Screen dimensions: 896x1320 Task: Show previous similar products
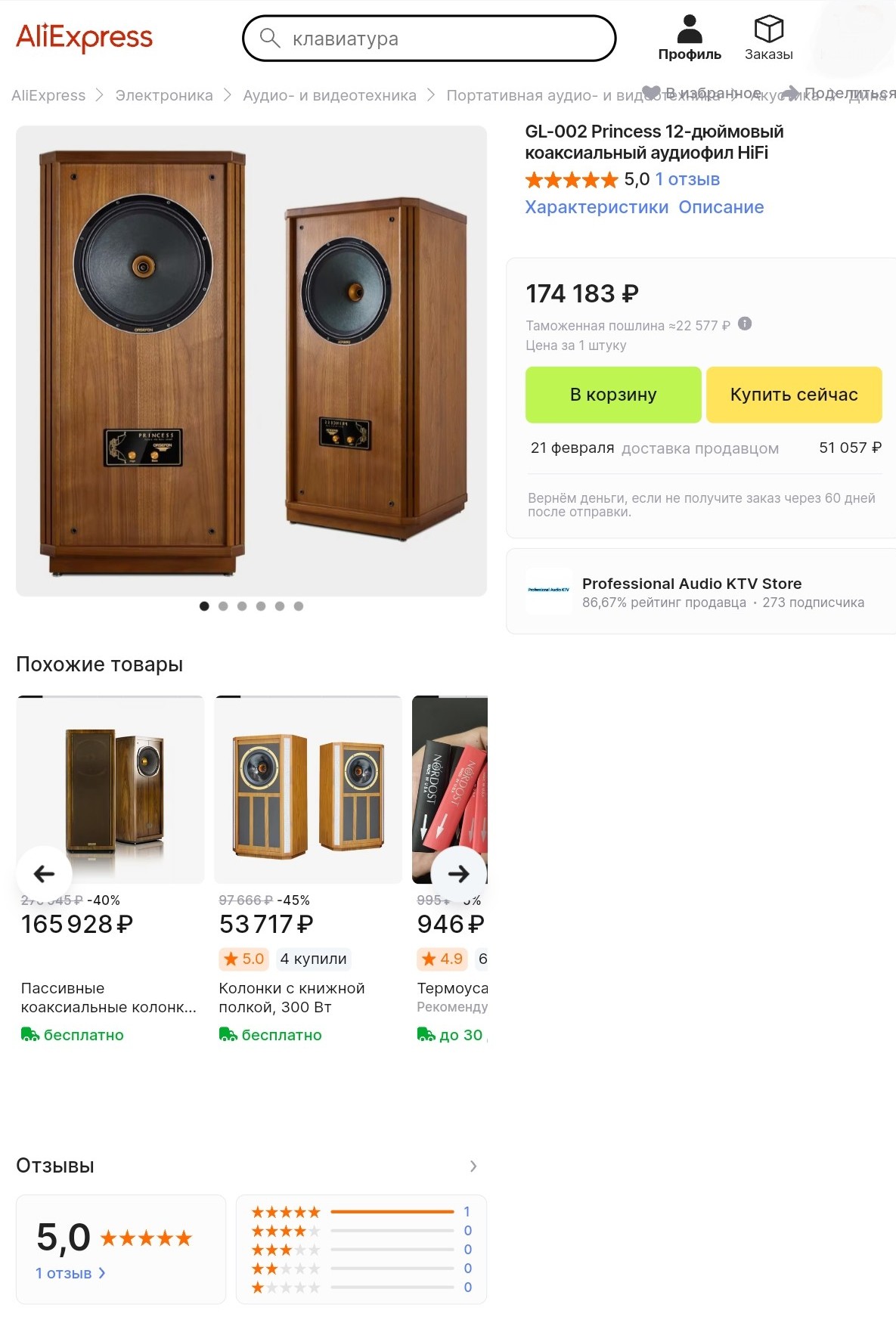pos(45,874)
